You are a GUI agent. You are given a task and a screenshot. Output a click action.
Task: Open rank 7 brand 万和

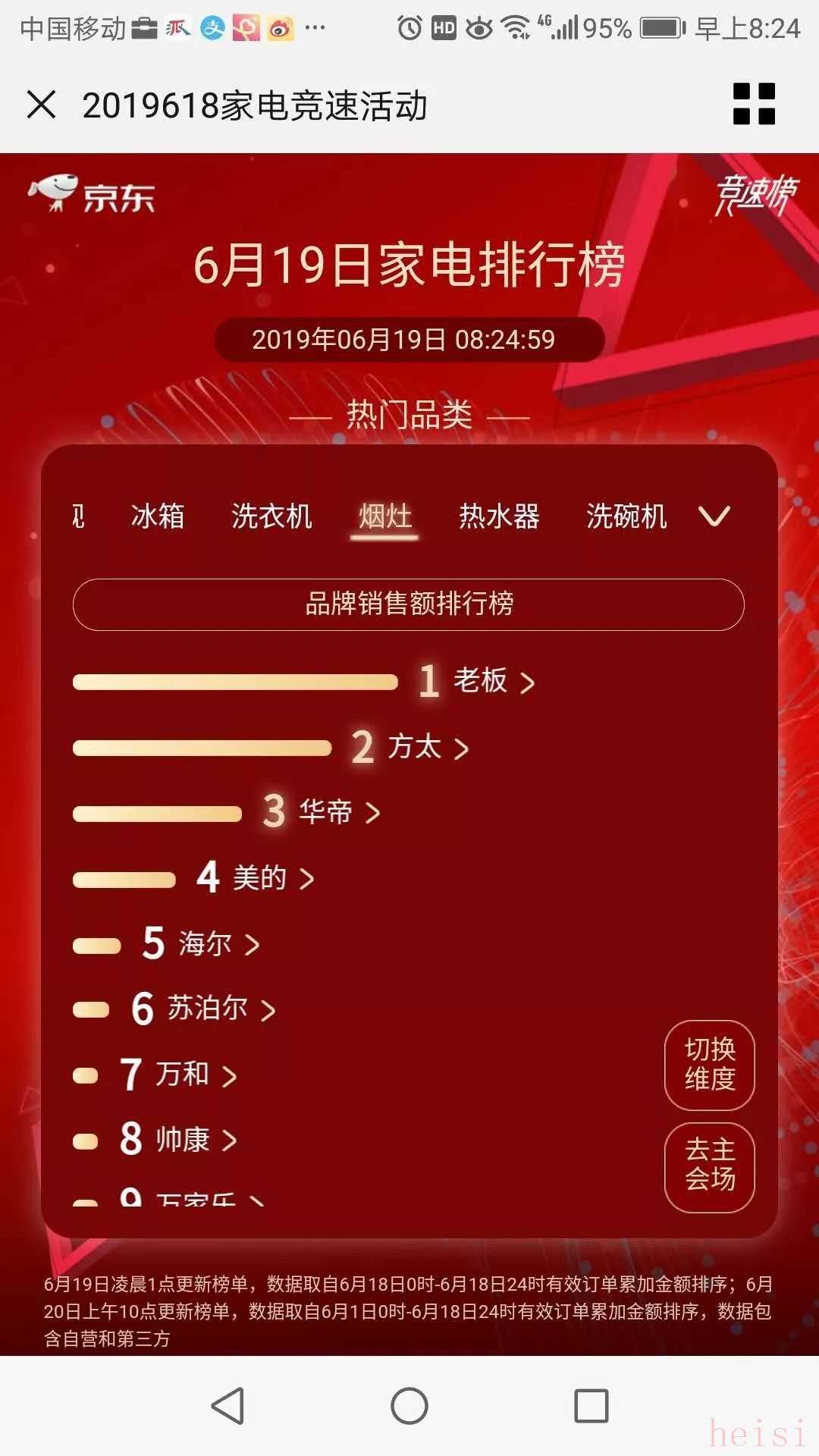coord(196,1075)
